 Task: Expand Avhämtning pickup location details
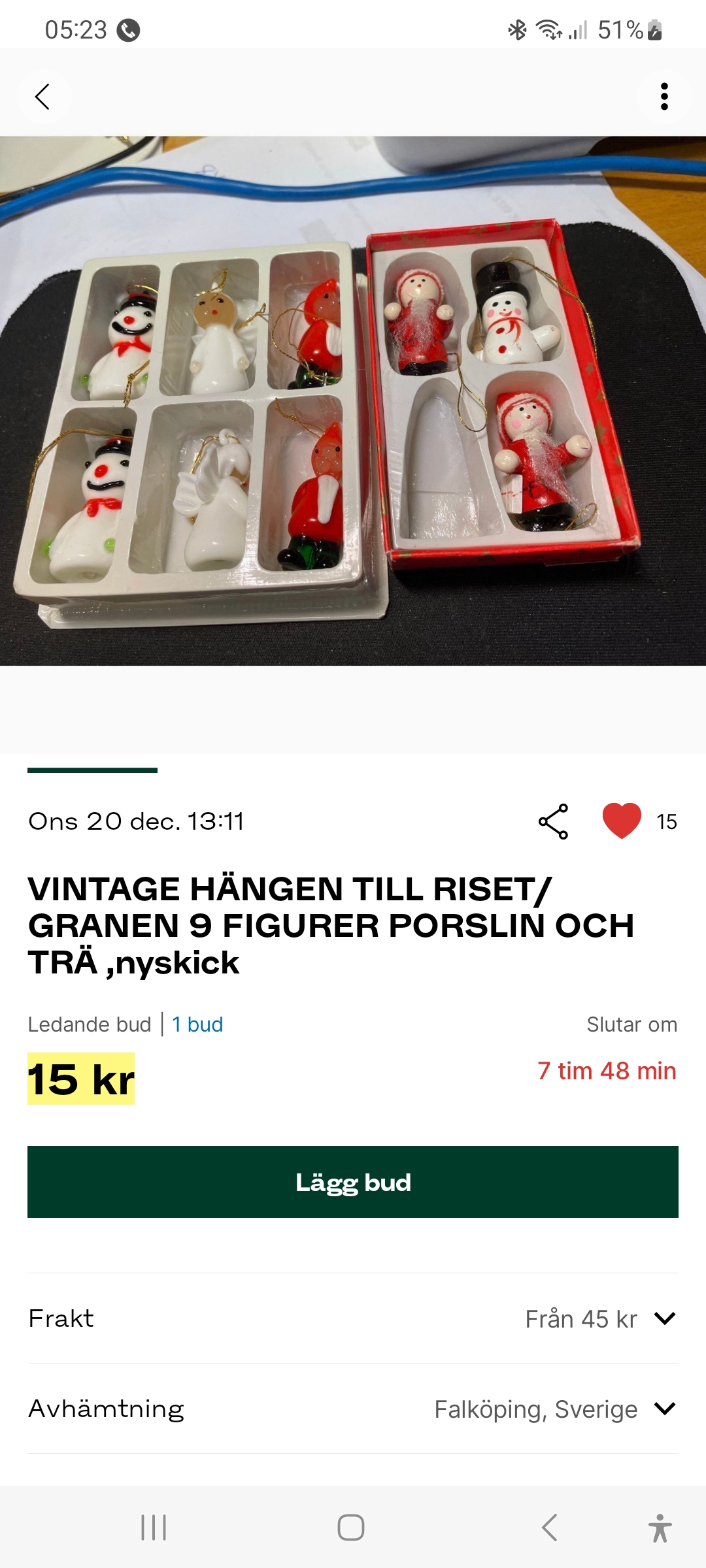coord(664,1409)
